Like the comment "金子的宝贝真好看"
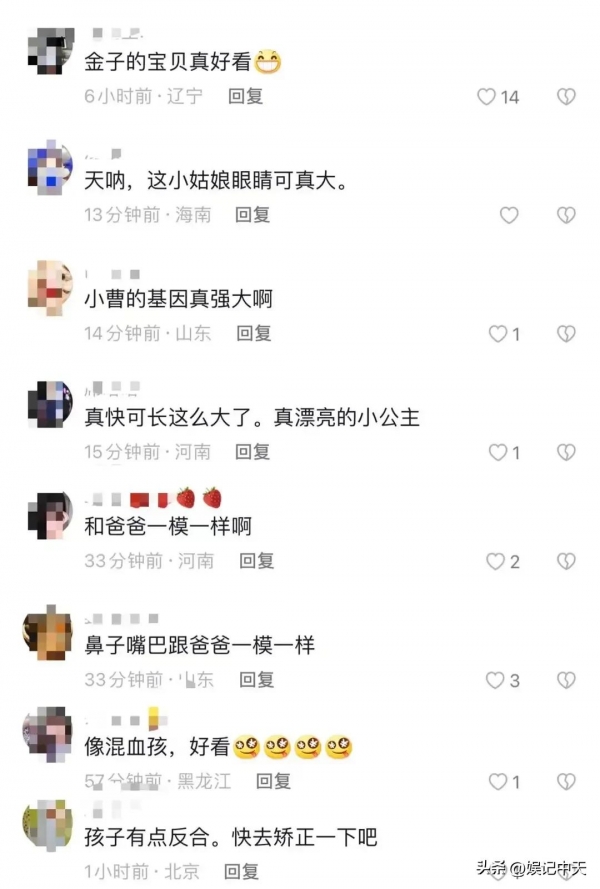 pos(487,97)
